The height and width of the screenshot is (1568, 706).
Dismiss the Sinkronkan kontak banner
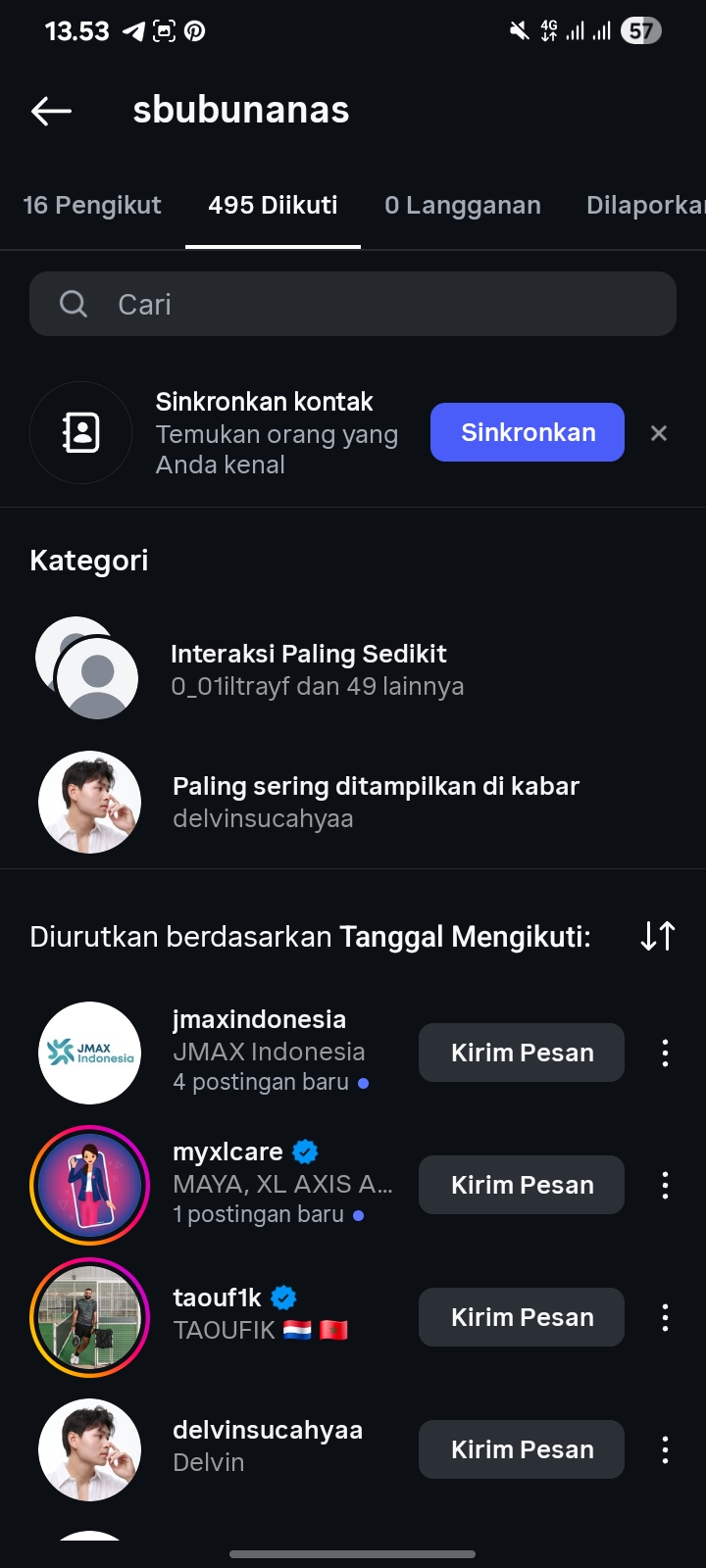pyautogui.click(x=659, y=433)
